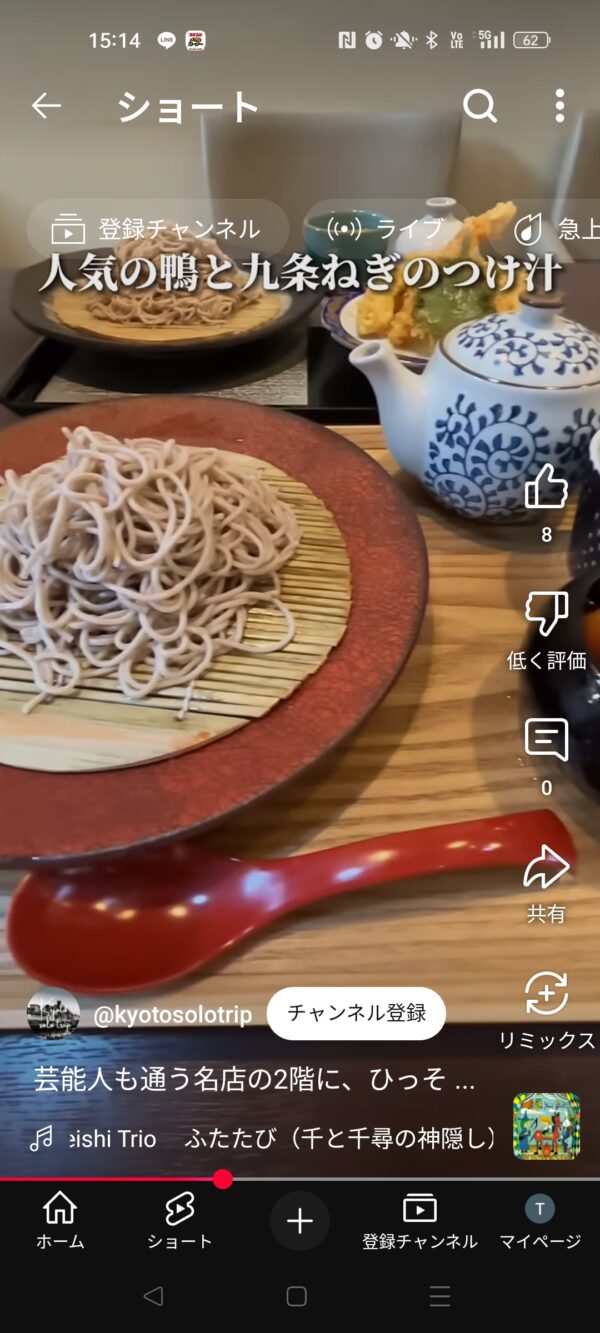Like this Short
600x1333 pixels.
tap(546, 489)
